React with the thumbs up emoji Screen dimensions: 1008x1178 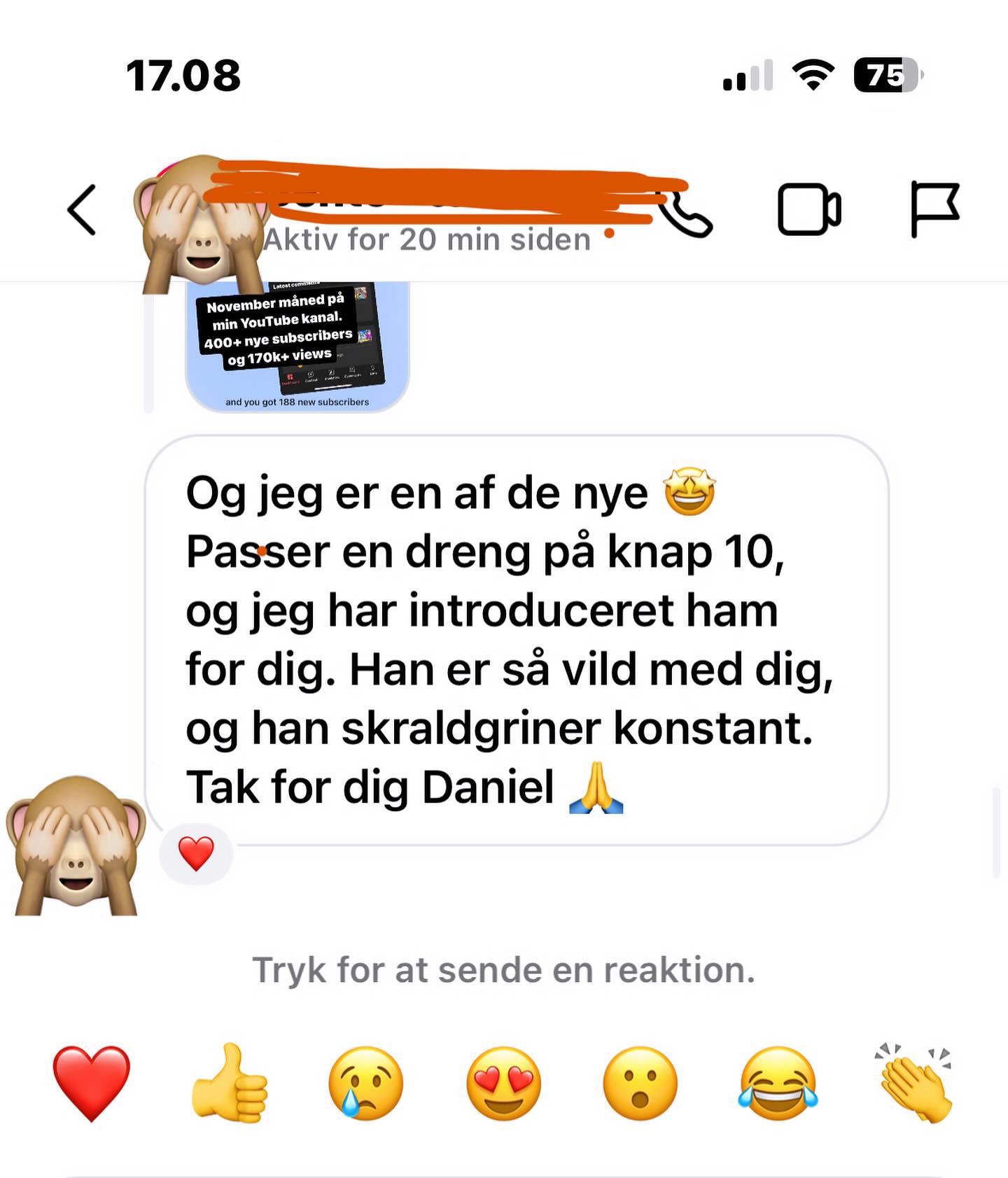coord(230,1083)
